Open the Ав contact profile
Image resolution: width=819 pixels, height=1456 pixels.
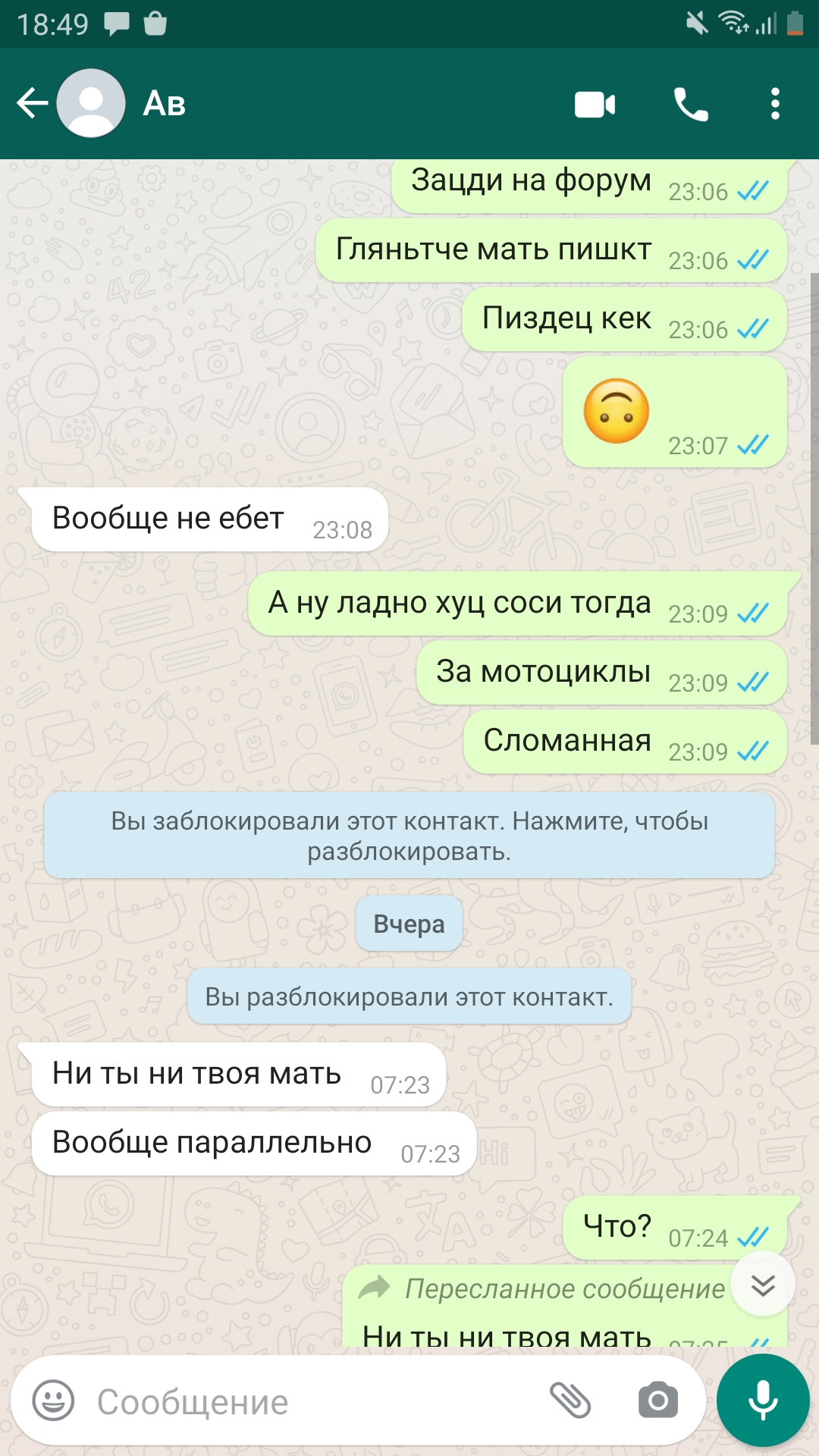[x=164, y=103]
